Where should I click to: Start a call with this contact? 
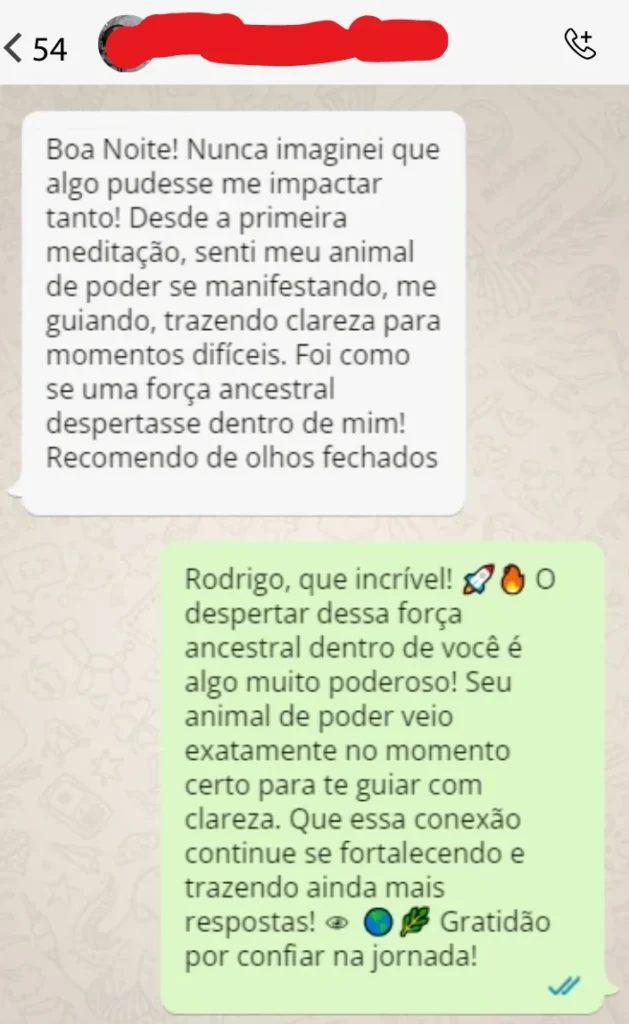(580, 44)
